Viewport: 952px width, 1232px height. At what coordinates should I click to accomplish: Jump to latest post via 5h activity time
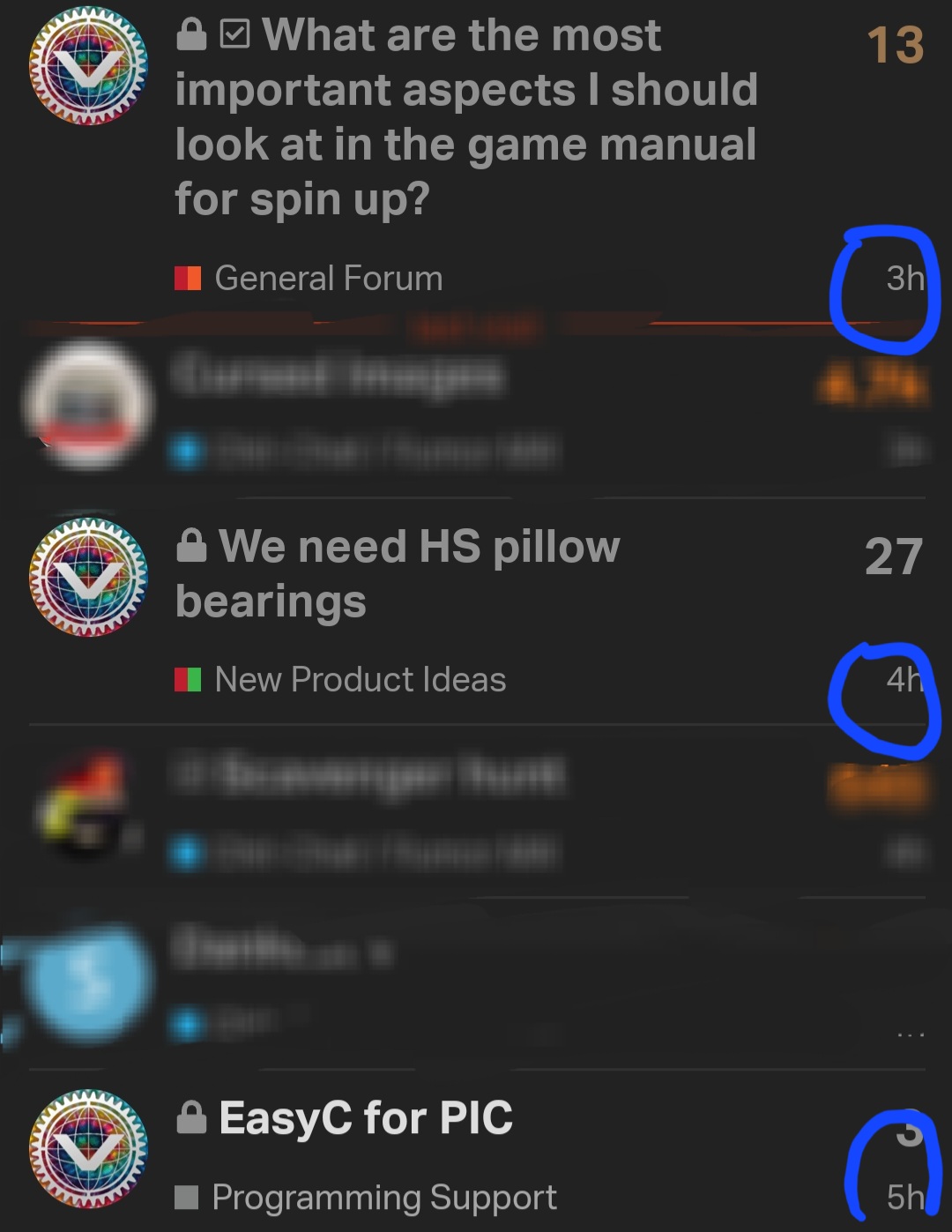click(x=904, y=1198)
